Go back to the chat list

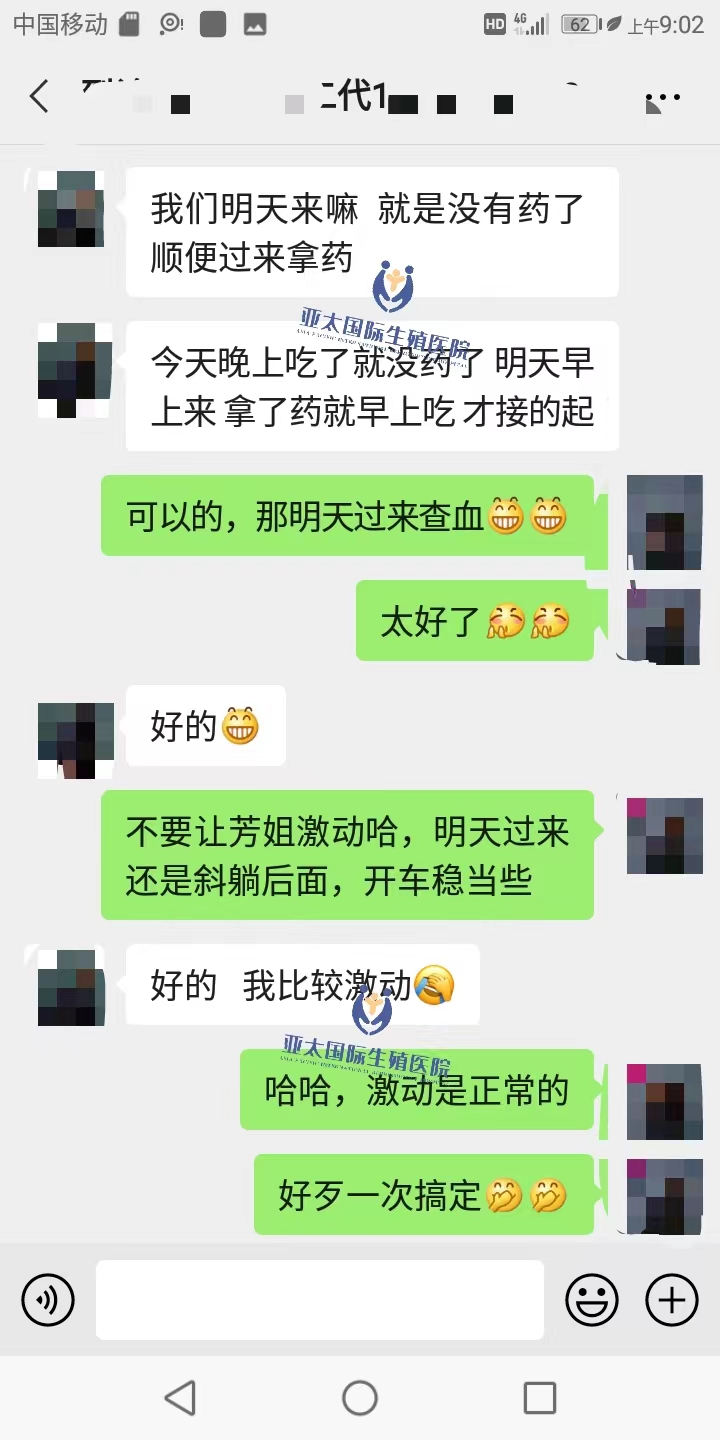pyautogui.click(x=39, y=97)
